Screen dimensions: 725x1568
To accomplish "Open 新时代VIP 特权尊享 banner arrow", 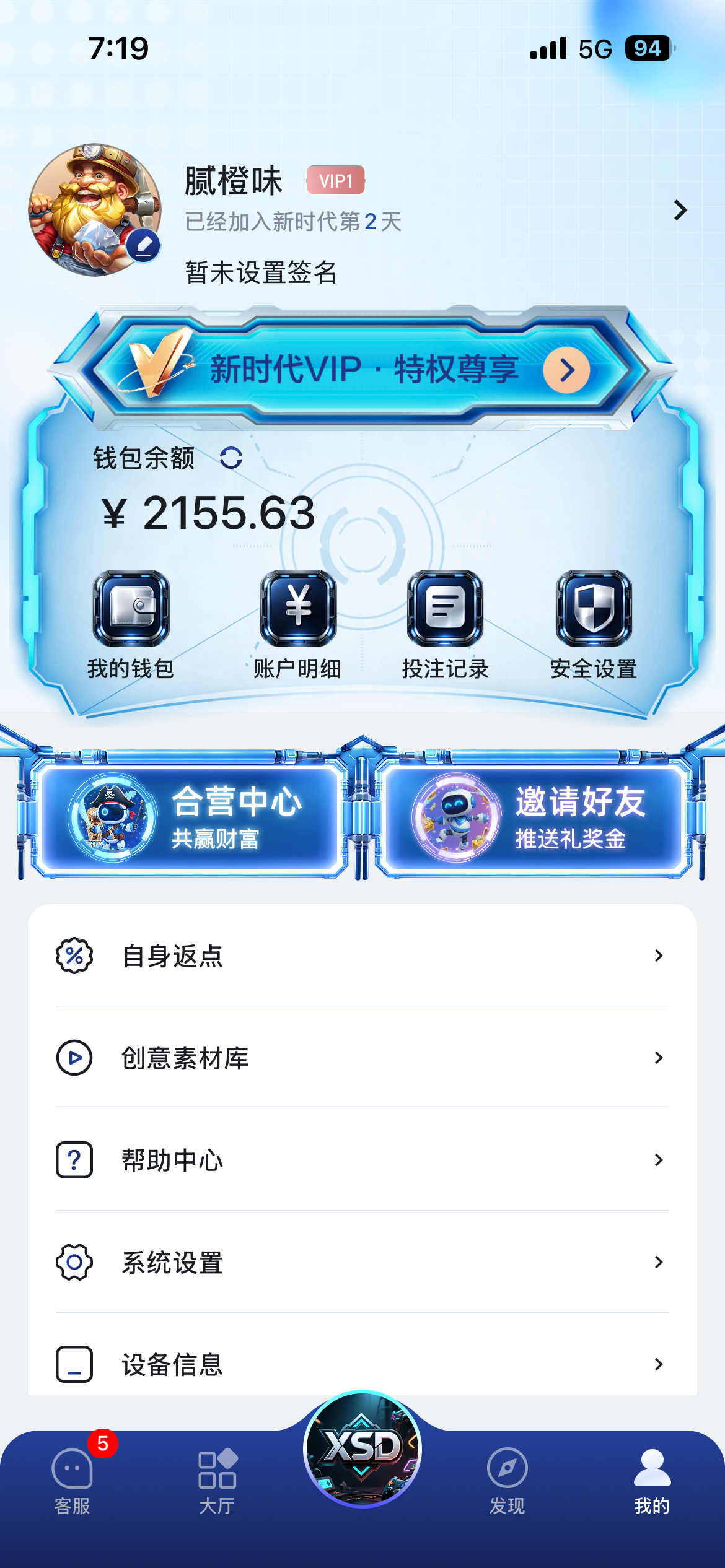I will coord(565,370).
